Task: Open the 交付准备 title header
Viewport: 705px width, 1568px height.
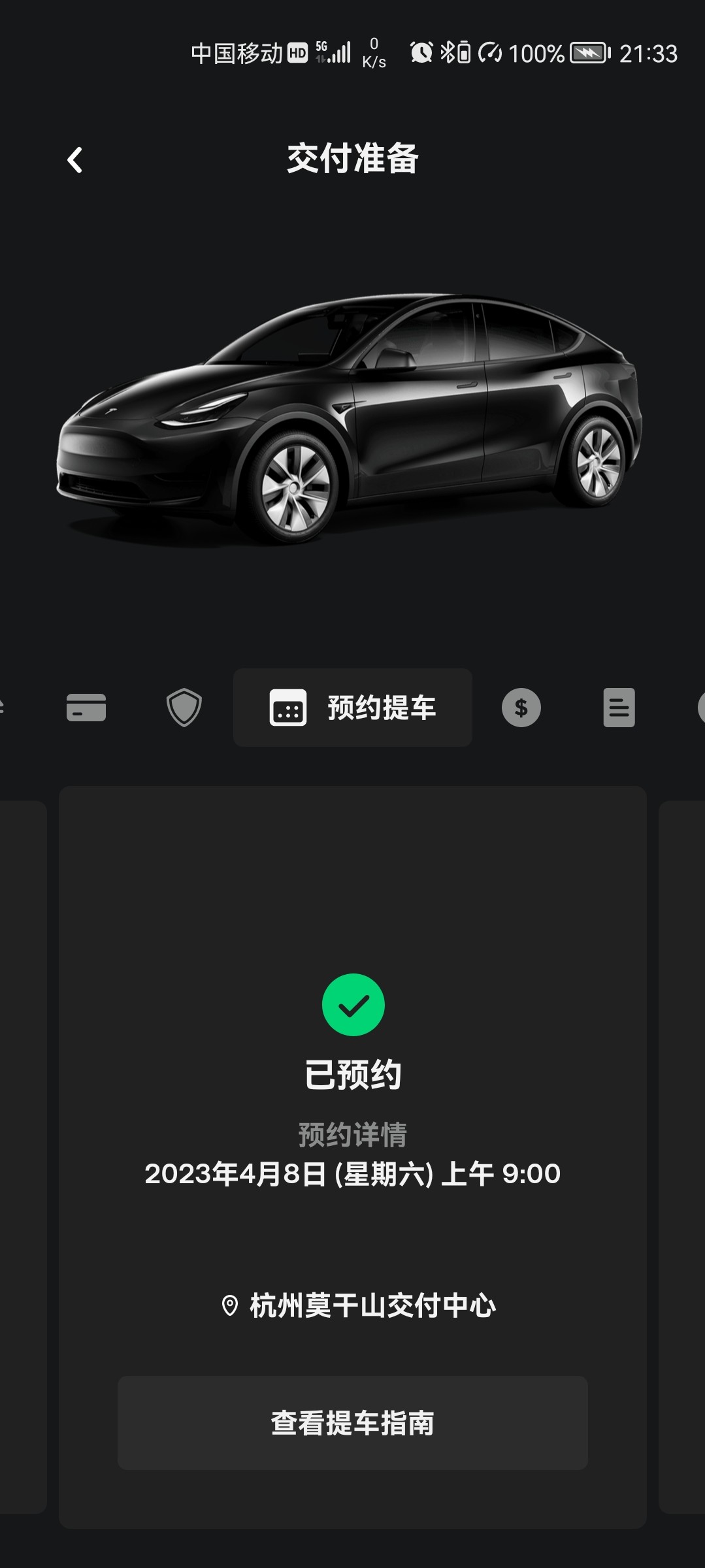Action: point(352,159)
